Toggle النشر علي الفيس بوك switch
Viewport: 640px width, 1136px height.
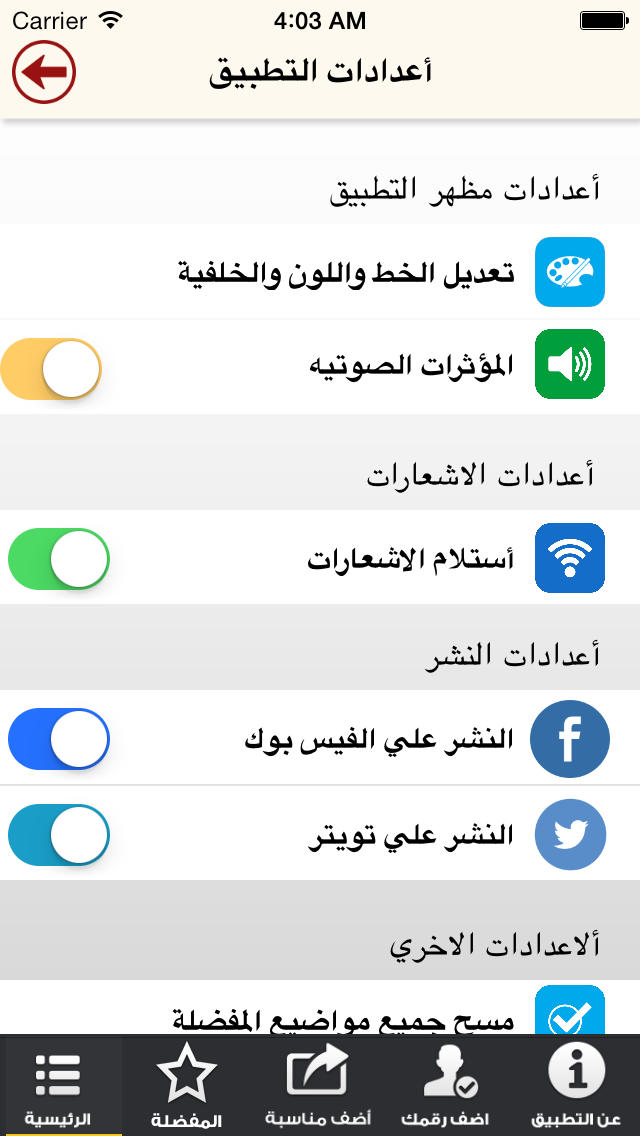[59, 738]
